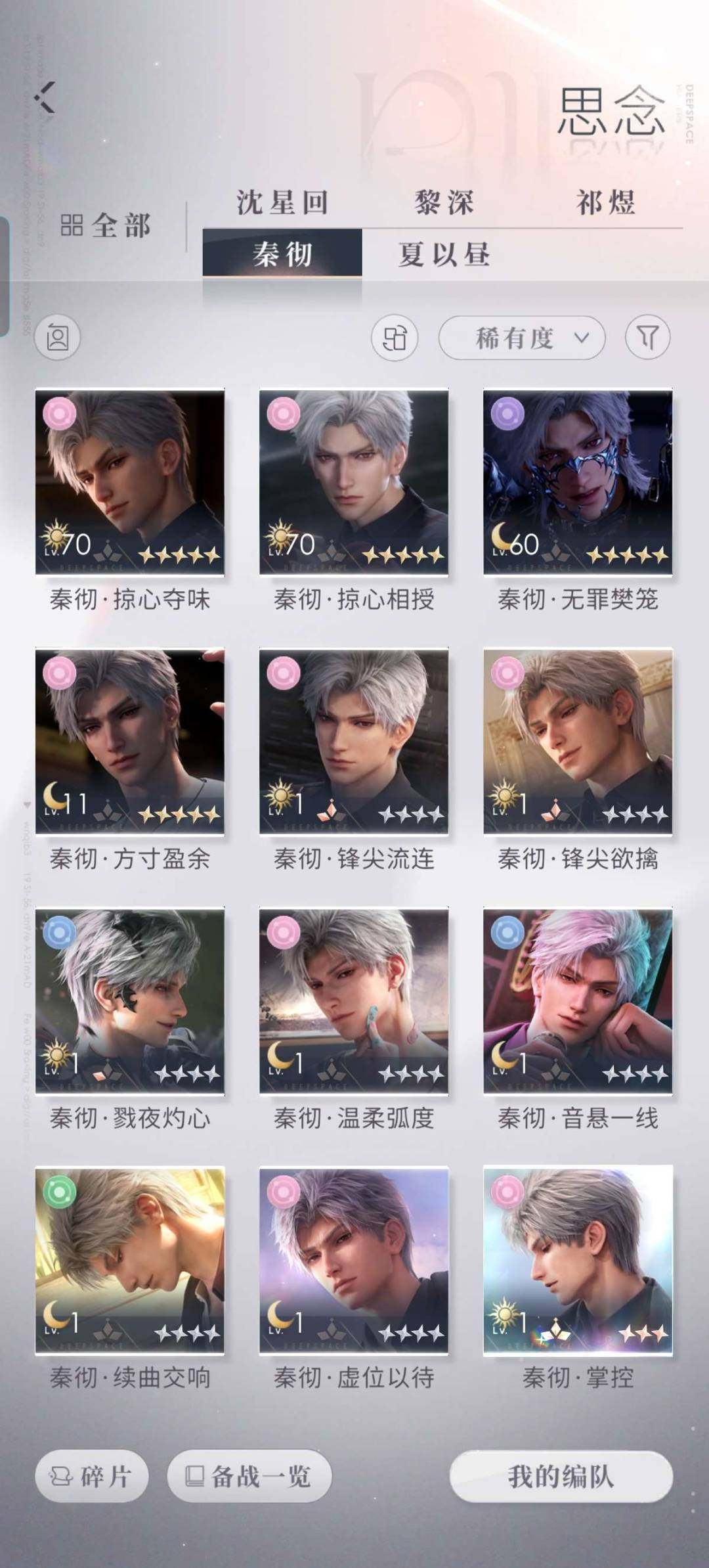Go back with the arrow icon
The width and height of the screenshot is (709, 1568).
[x=45, y=98]
